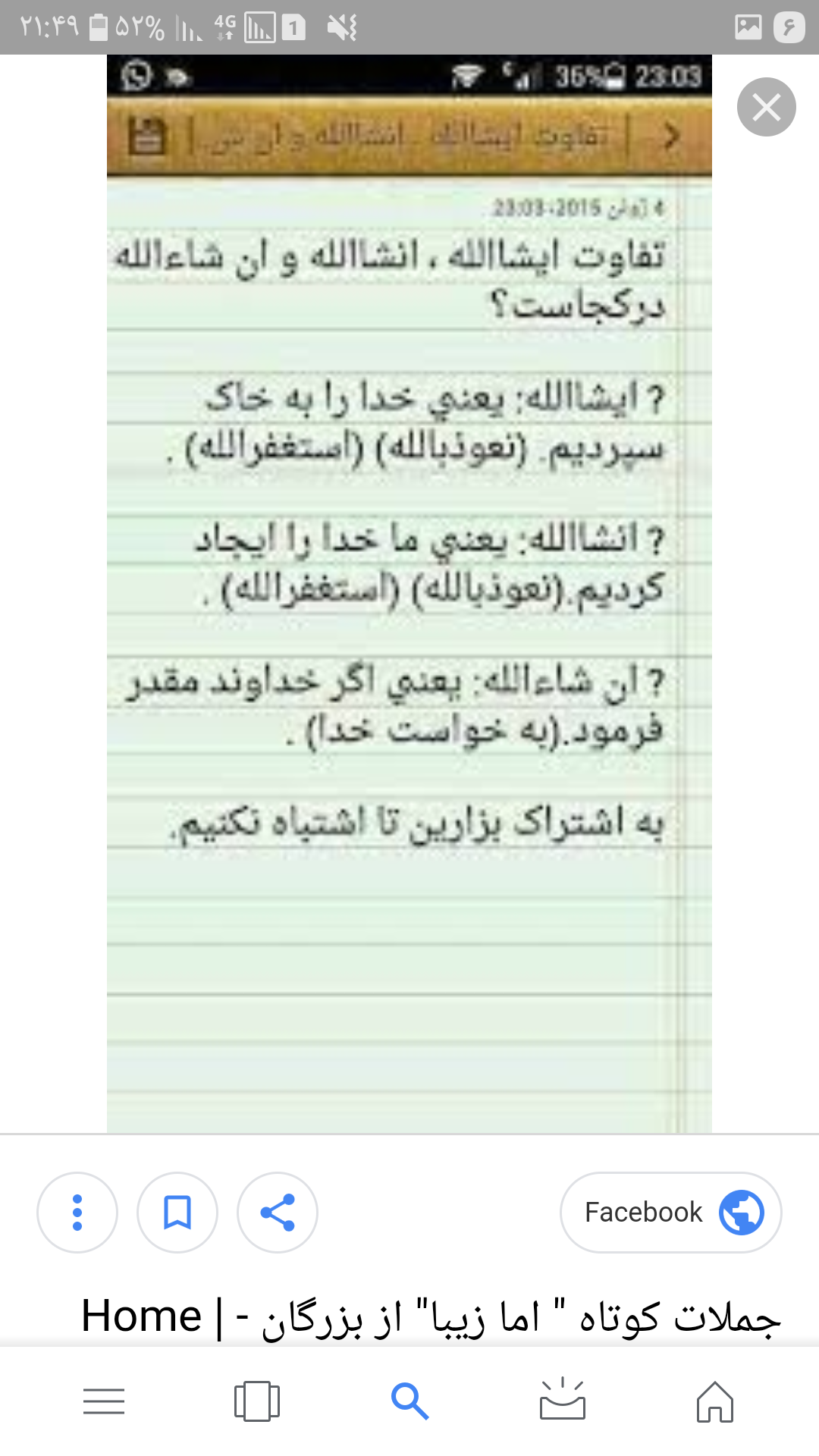Share this image
The height and width of the screenshot is (1456, 819).
click(278, 1212)
